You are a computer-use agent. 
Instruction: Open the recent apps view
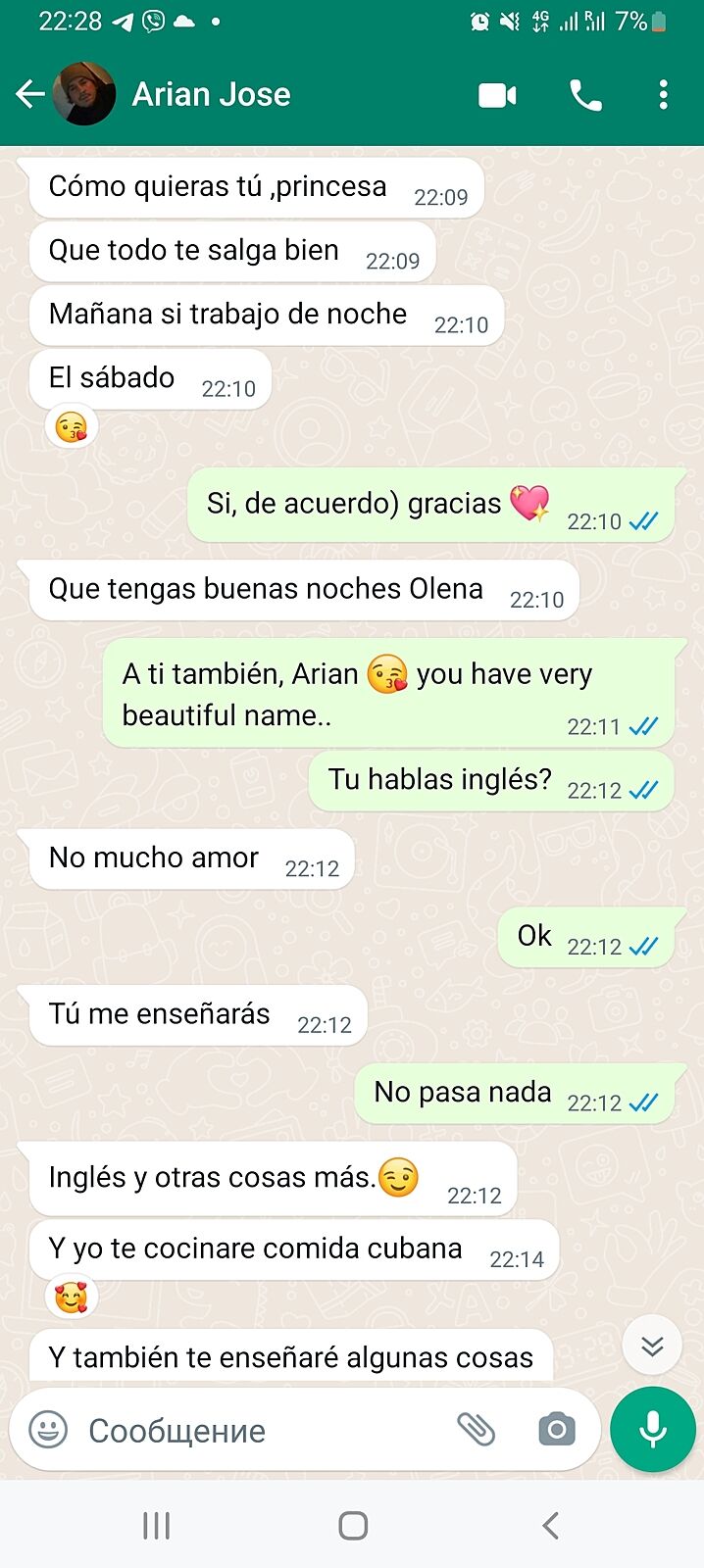(x=156, y=1525)
